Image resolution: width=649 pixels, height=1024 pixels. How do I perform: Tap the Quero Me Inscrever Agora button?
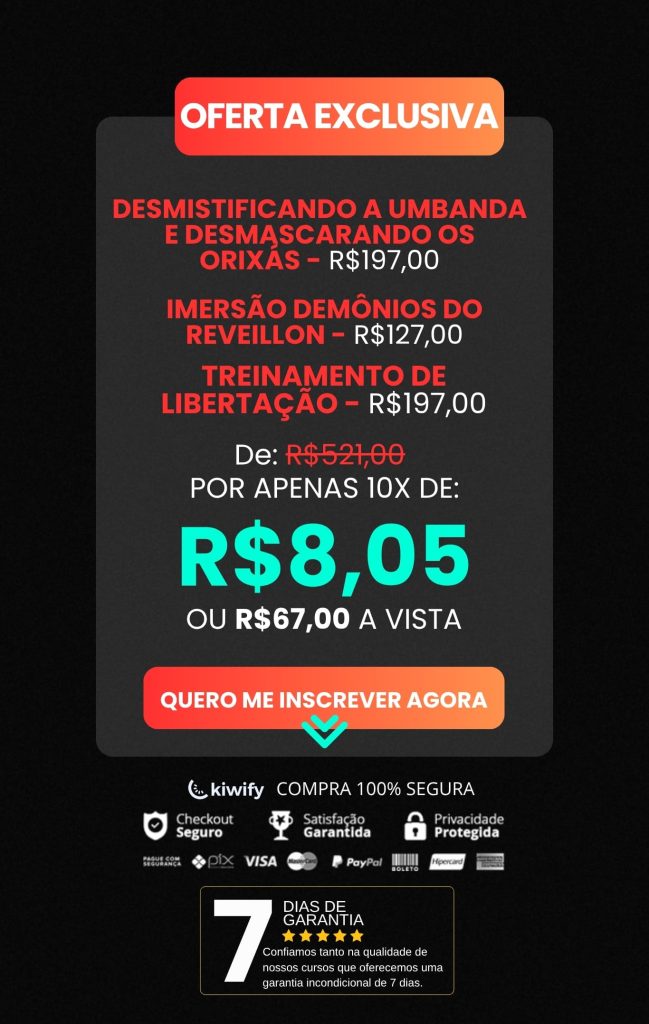[324, 699]
